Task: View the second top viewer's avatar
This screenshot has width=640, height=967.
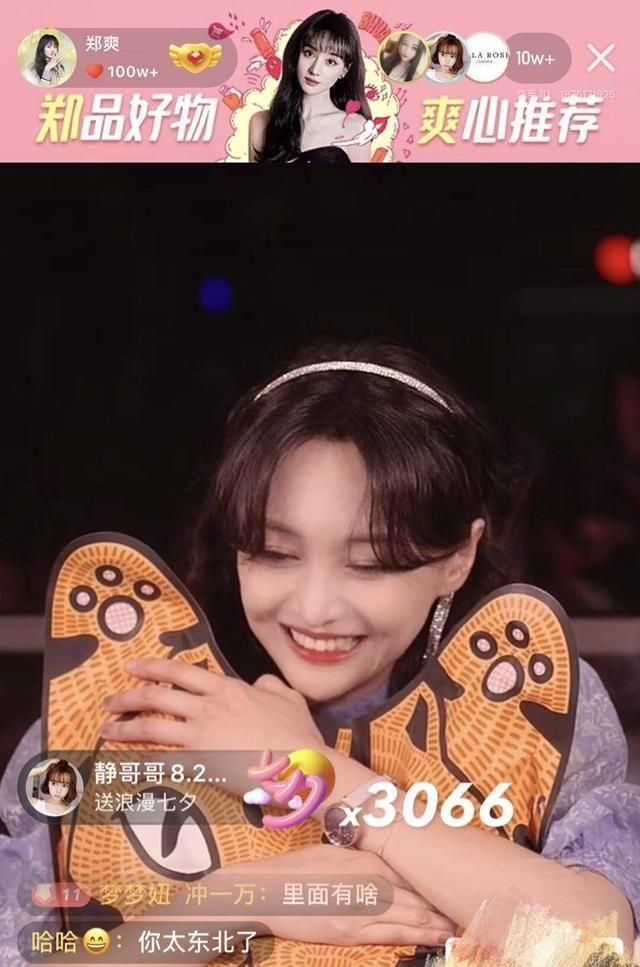Action: point(446,57)
